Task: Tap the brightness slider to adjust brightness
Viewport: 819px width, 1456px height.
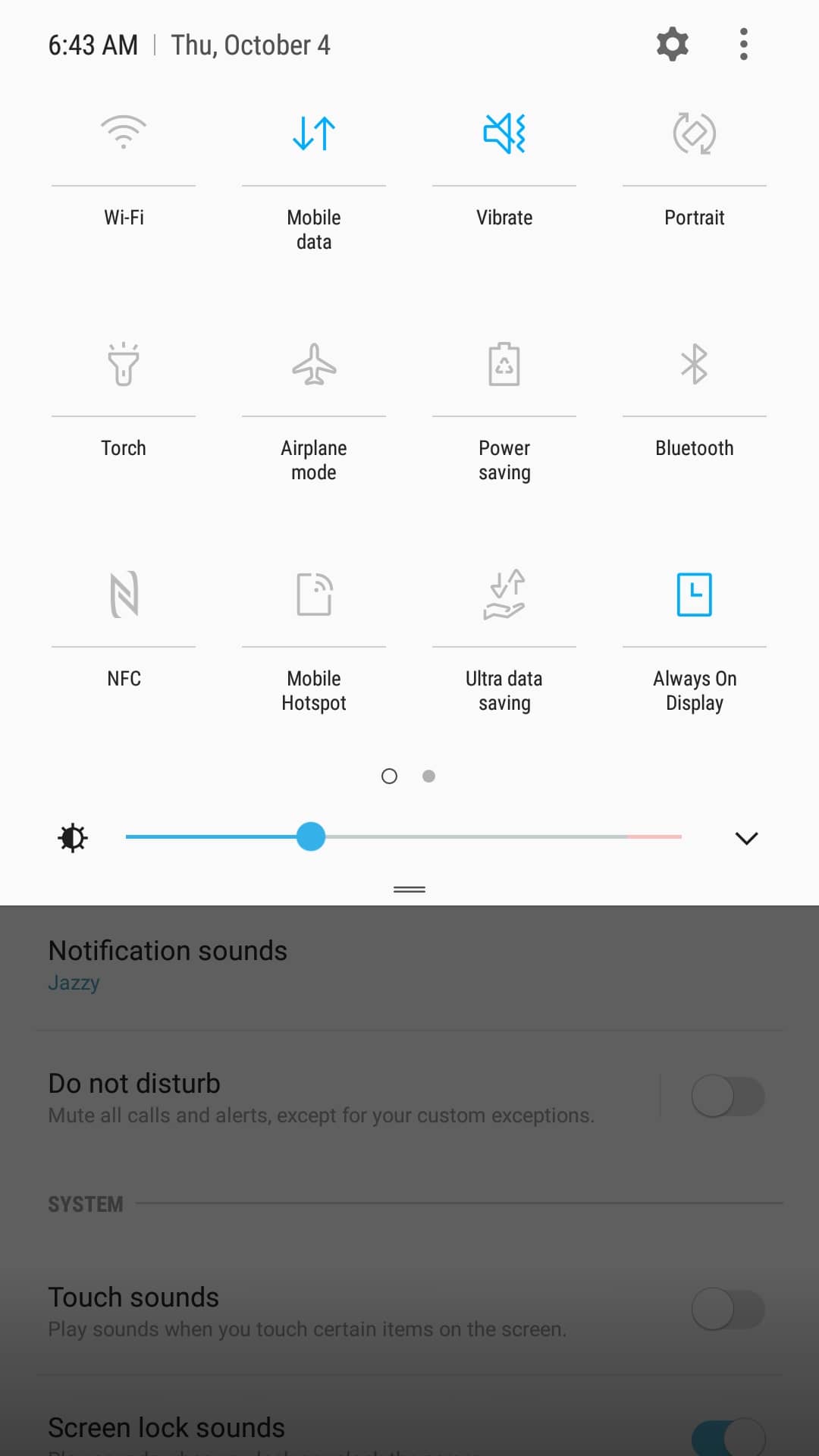Action: tap(403, 837)
